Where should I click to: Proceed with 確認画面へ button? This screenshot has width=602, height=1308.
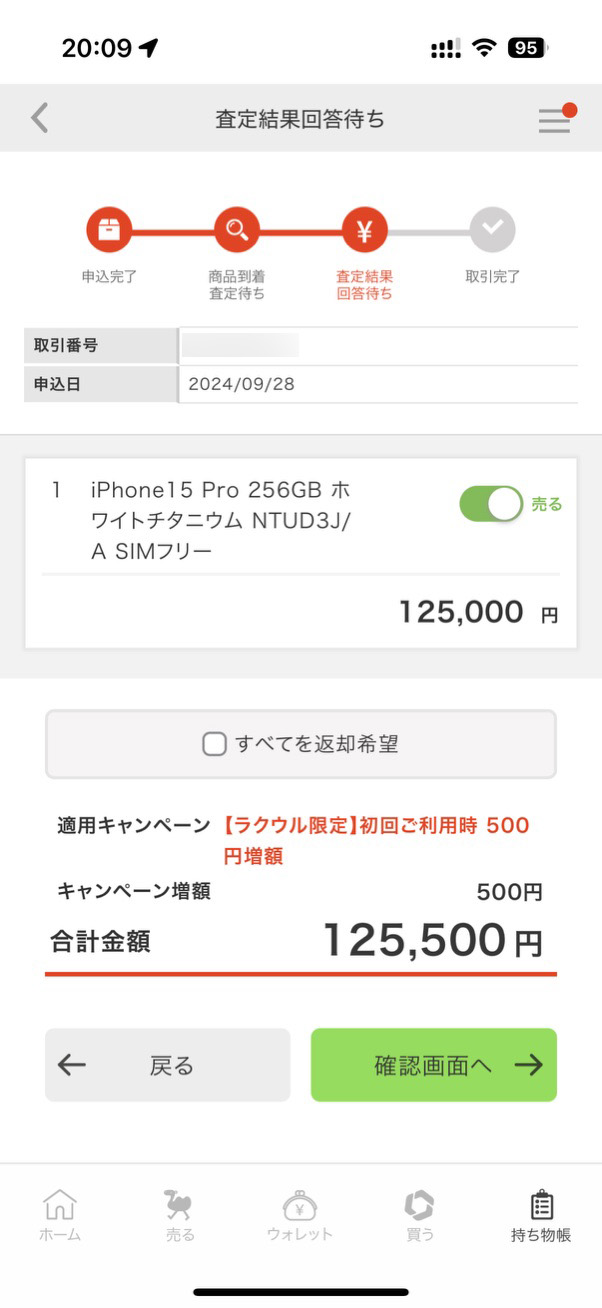(433, 1065)
